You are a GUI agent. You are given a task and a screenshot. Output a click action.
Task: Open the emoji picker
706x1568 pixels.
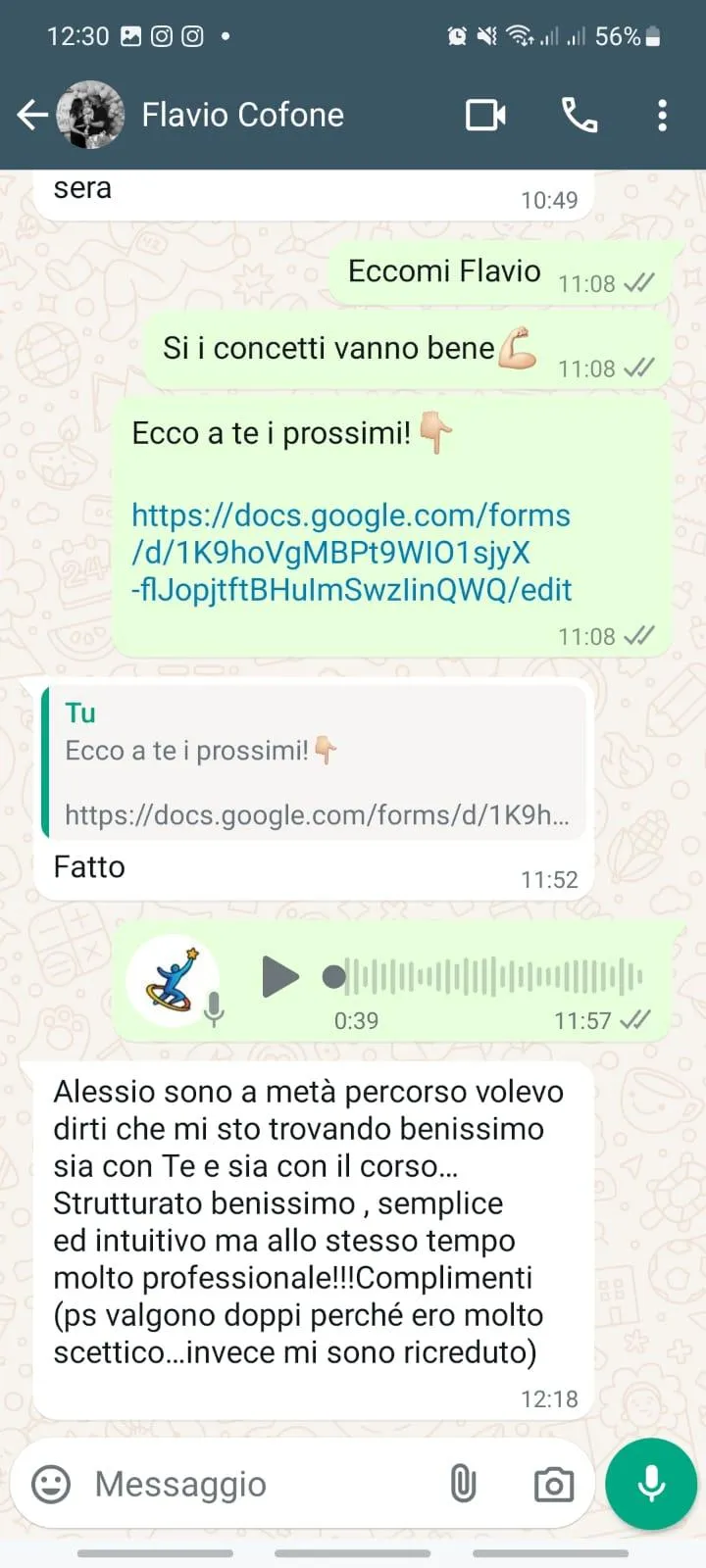(x=51, y=1485)
